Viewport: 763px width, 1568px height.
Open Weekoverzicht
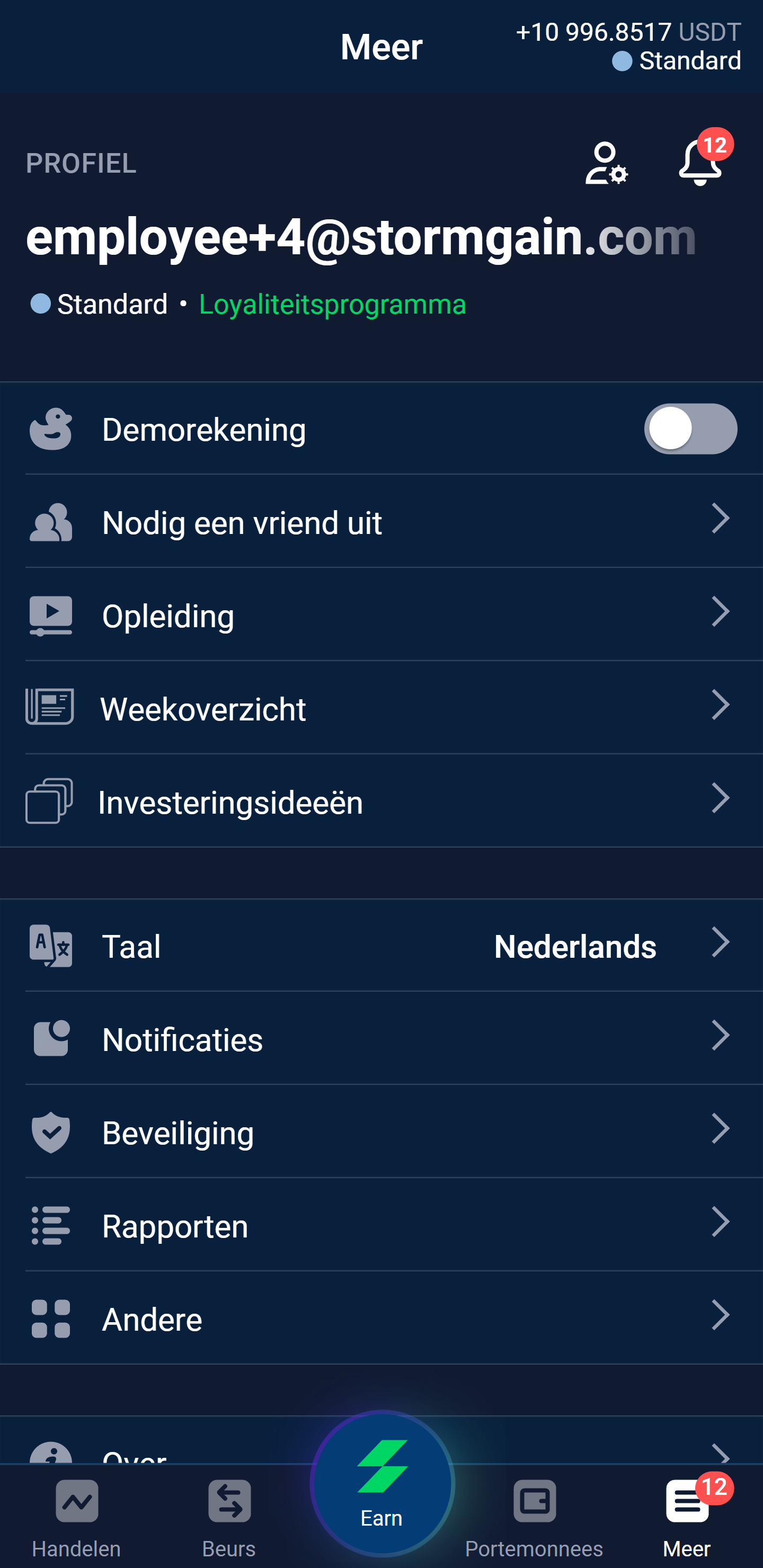[x=381, y=708]
